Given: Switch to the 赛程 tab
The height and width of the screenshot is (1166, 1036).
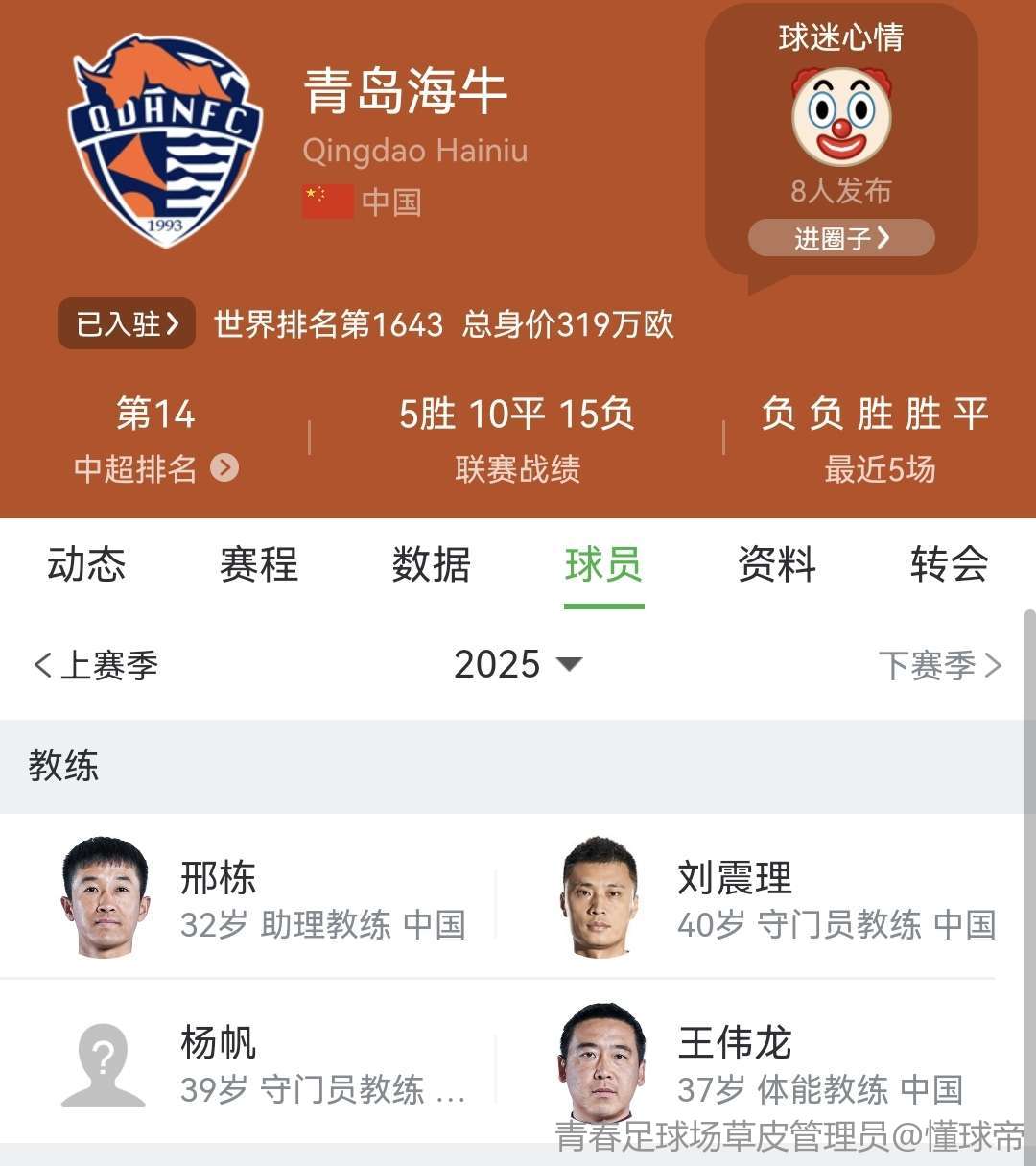Looking at the screenshot, I should (x=259, y=564).
